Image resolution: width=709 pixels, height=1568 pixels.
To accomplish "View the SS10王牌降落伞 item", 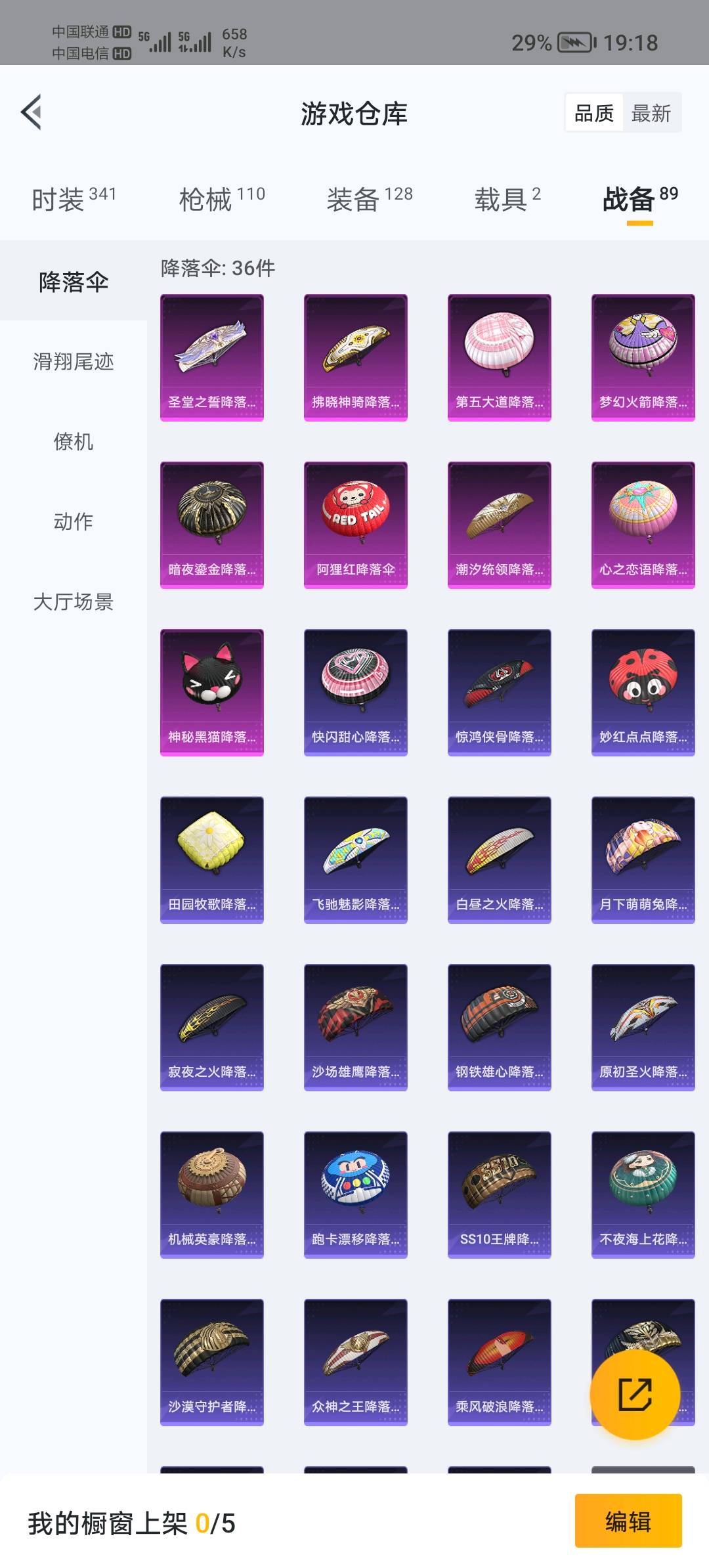I will pyautogui.click(x=500, y=1194).
